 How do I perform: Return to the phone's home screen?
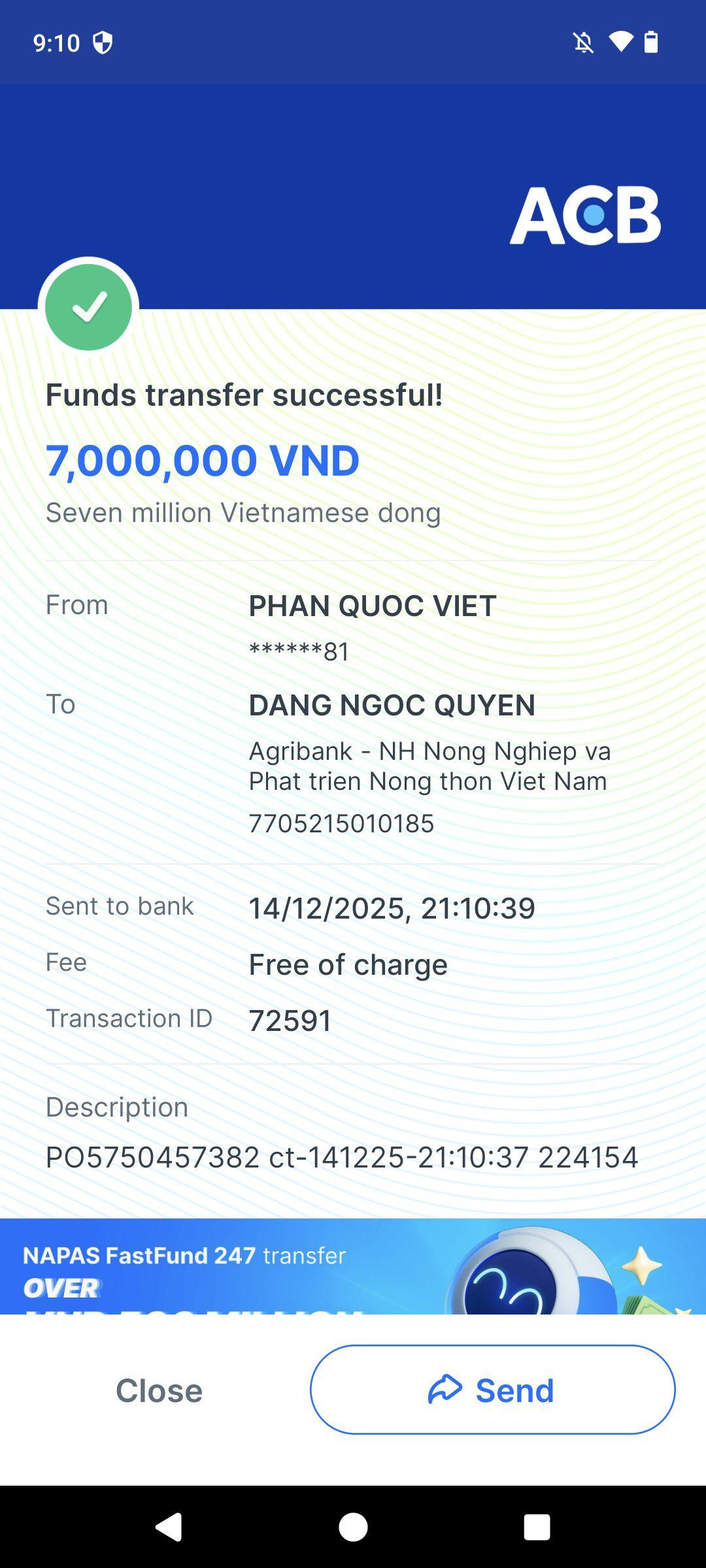pos(353,1527)
